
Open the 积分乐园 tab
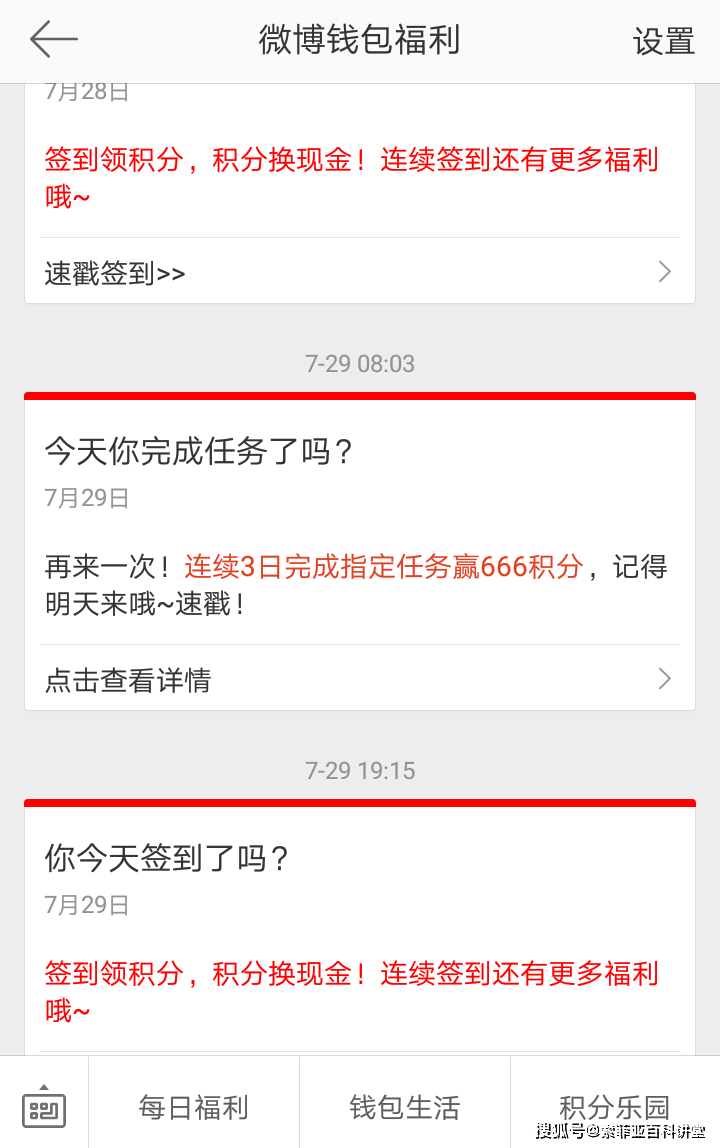click(614, 1107)
